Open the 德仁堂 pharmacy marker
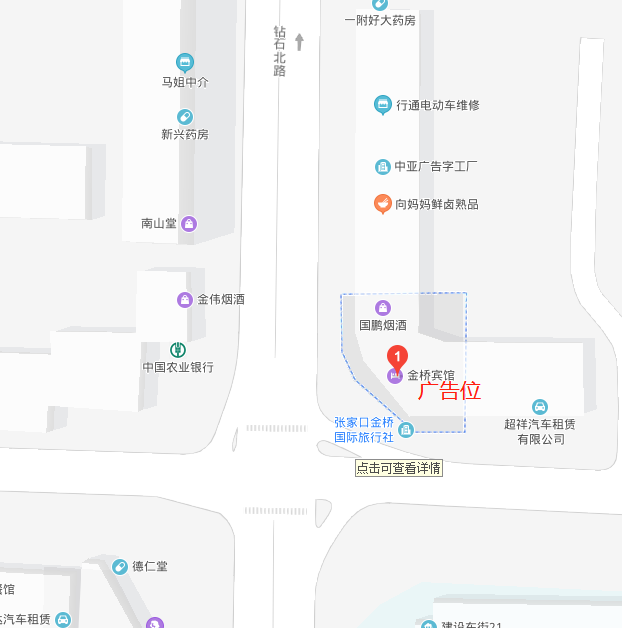The image size is (622, 628). 120,567
